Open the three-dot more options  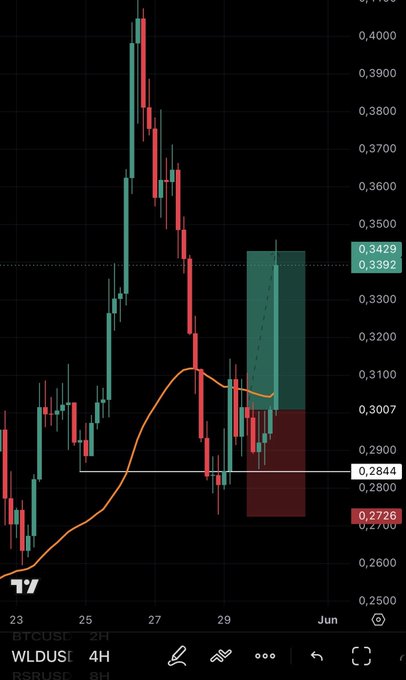coord(265,656)
